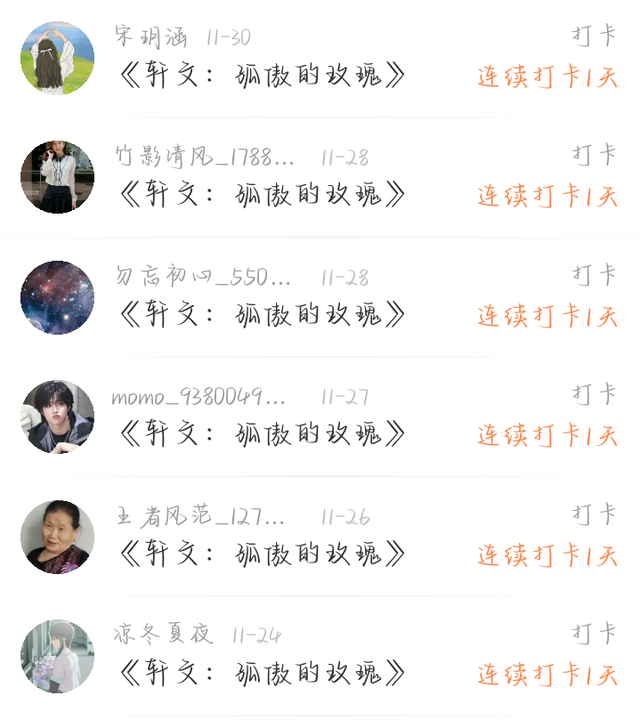Open 勿忘初心_550's check-in record
The image size is (640, 720).
263,315
